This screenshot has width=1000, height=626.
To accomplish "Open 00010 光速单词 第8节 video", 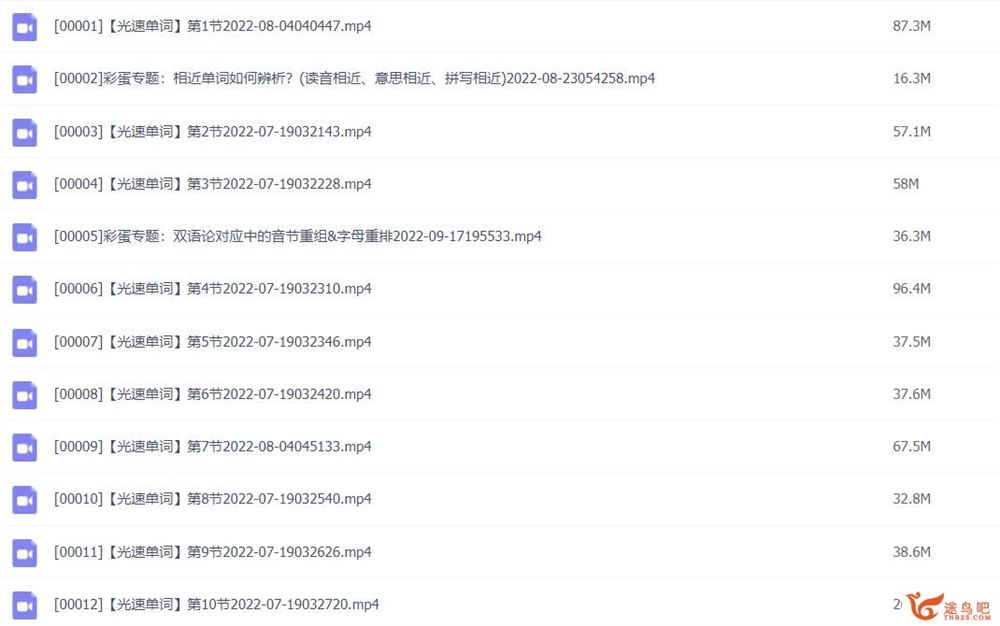I will tap(212, 499).
